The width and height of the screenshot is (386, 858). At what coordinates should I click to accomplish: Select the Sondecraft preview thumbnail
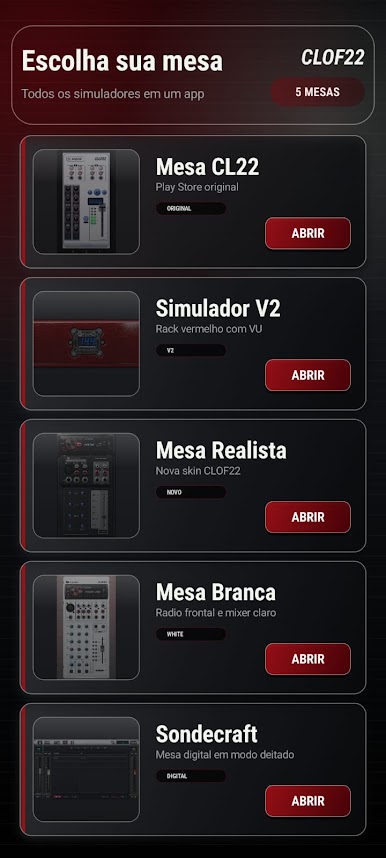[x=87, y=769]
